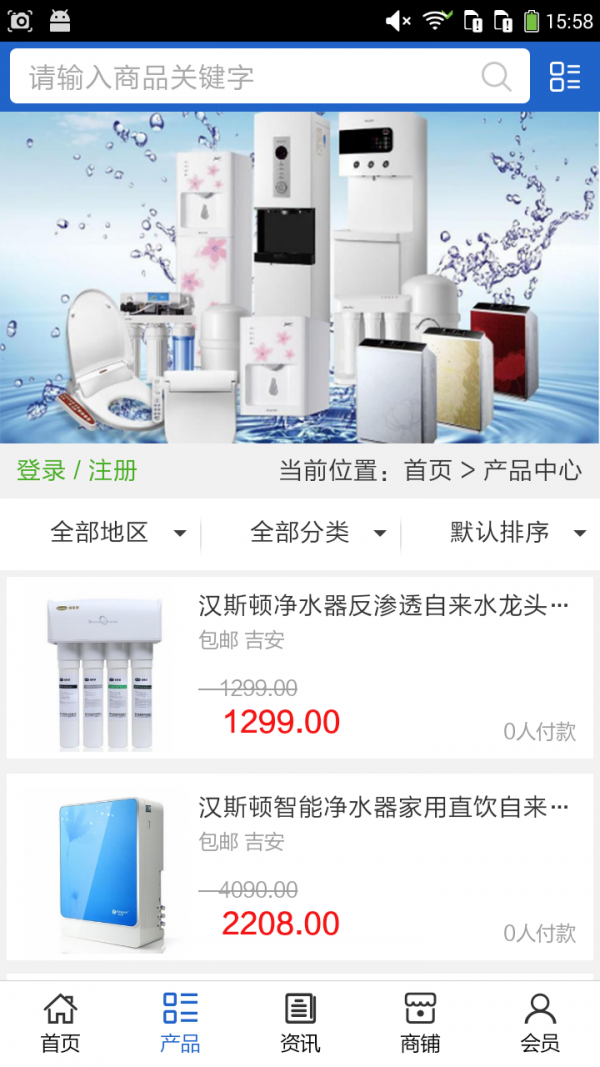Go to 首页 in the breadcrumb
The width and height of the screenshot is (600, 1067).
pos(428,470)
